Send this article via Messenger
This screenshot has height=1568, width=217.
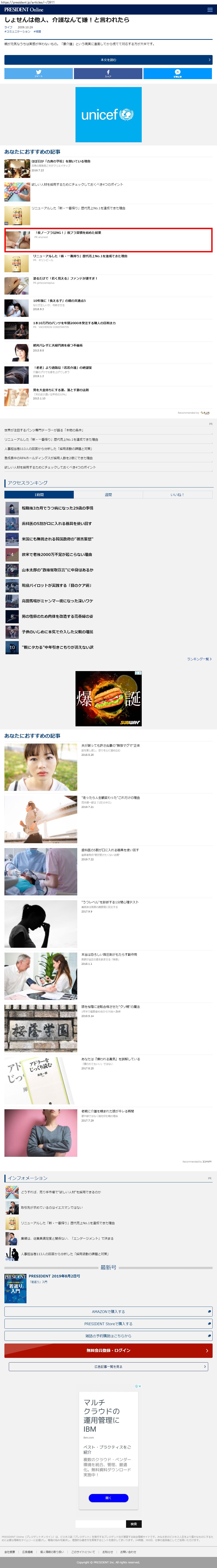pyautogui.click(x=177, y=74)
